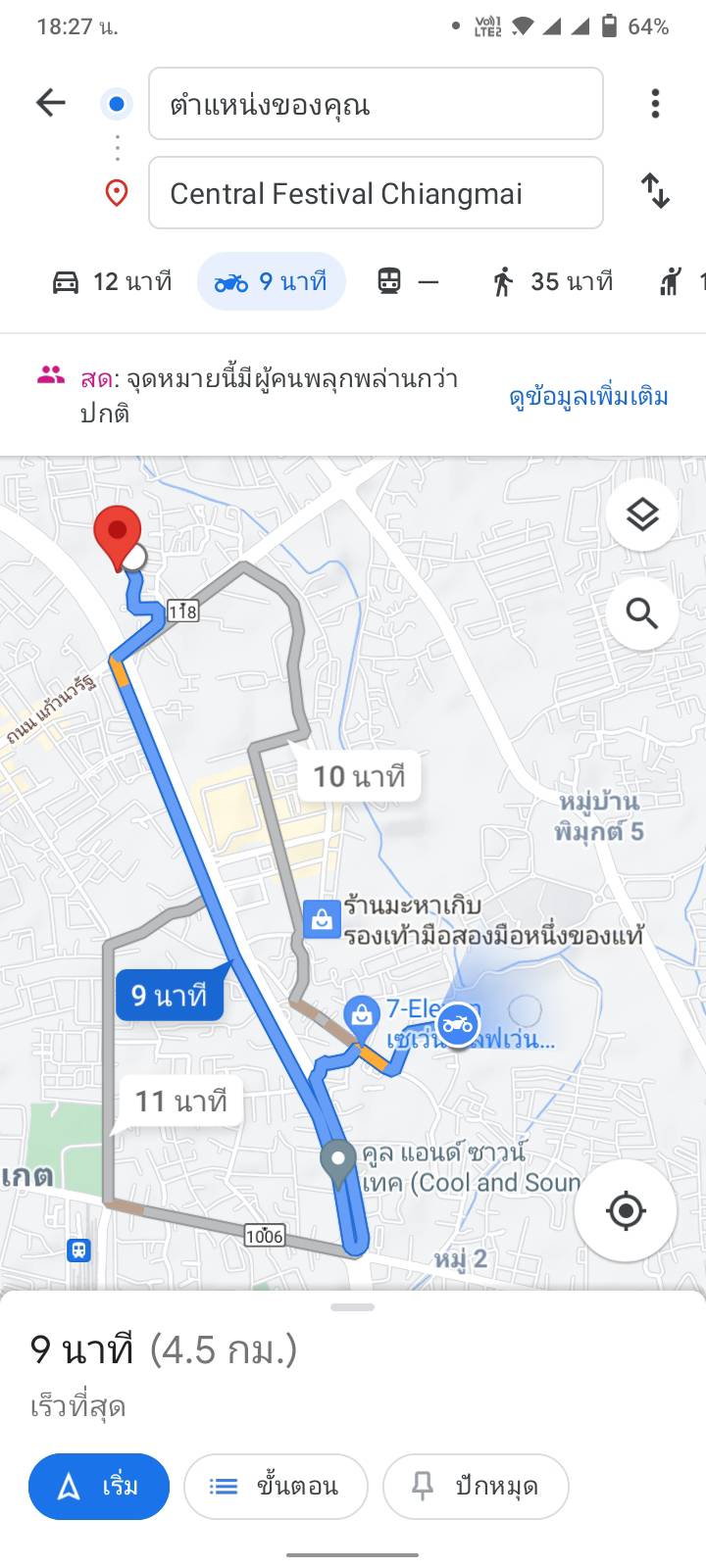Tap the Central Festival destination red pin
The image size is (706, 1568).
(118, 534)
